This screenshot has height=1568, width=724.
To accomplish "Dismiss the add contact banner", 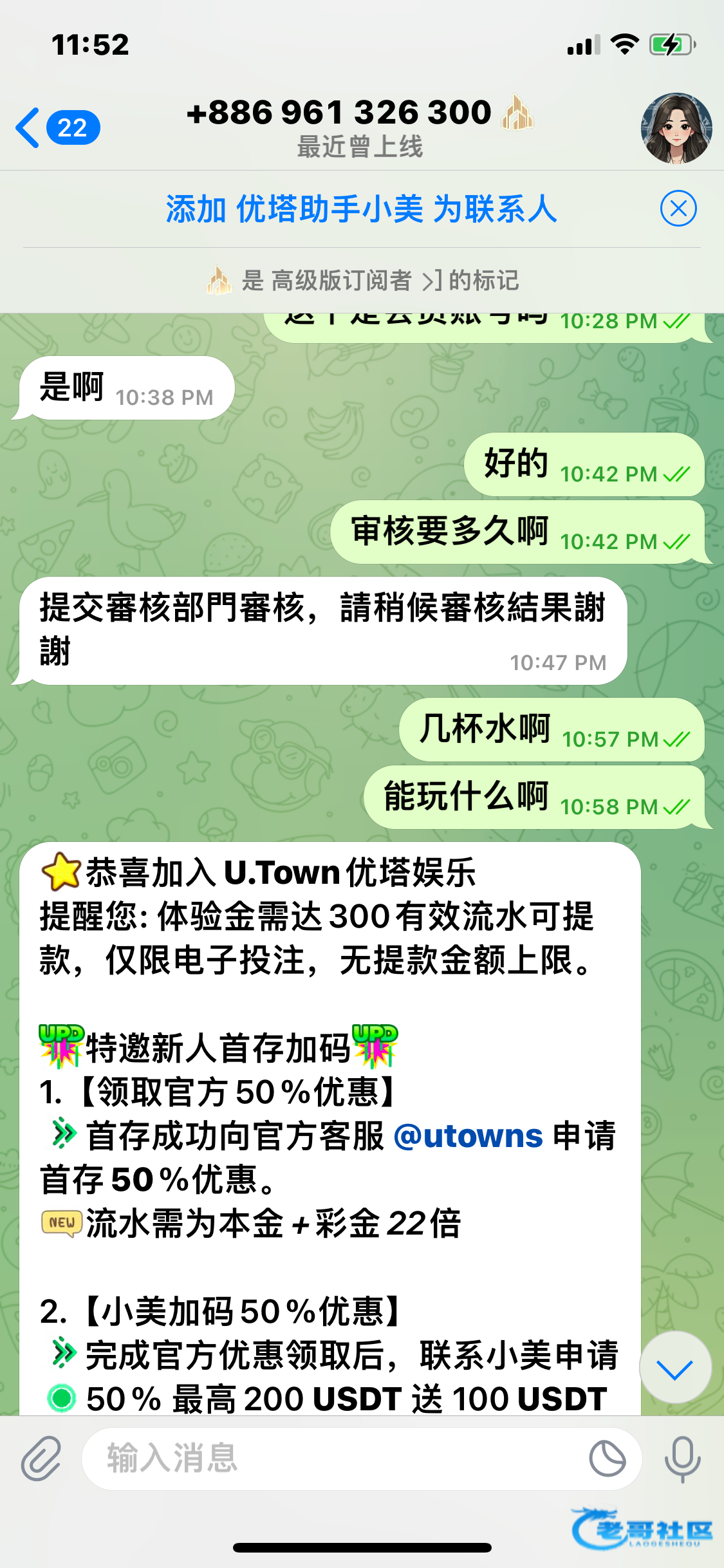I will point(678,209).
